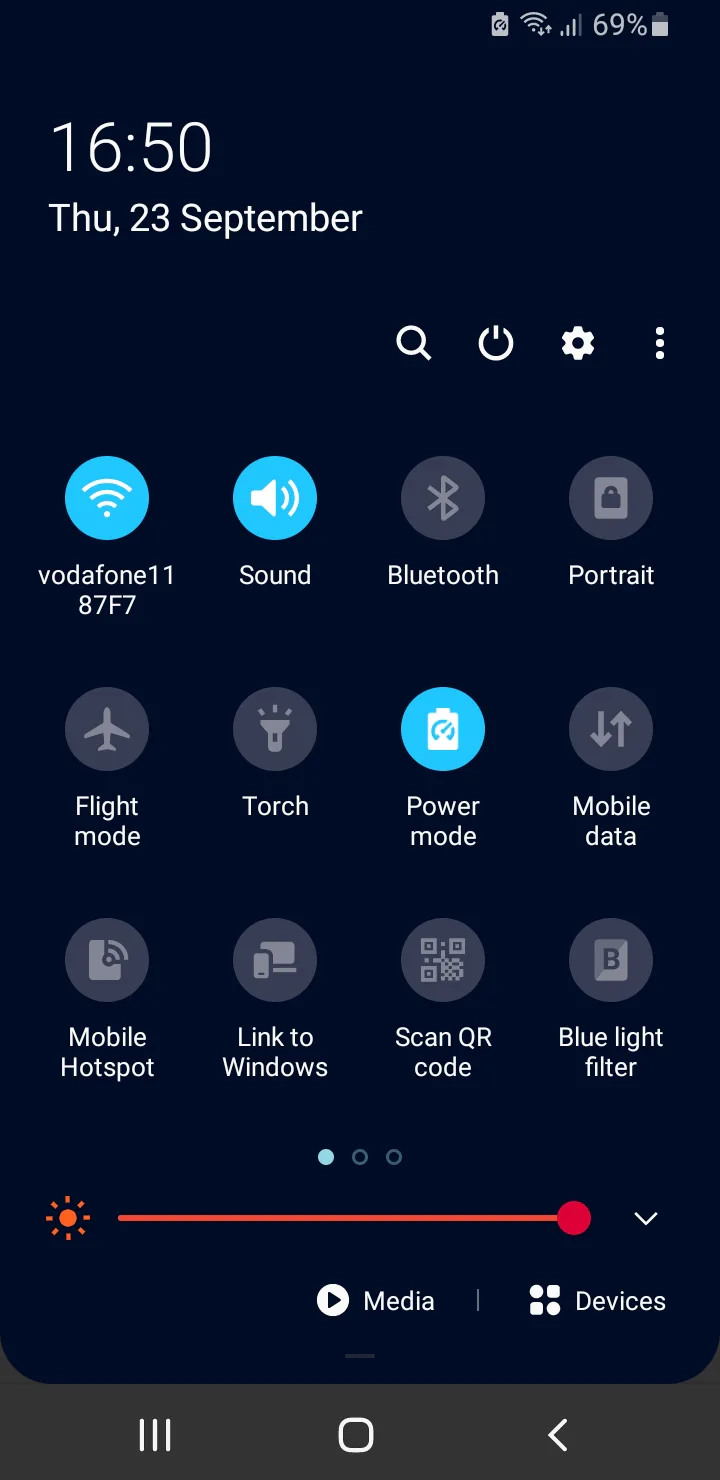
Task: Toggle the Sound mode tile
Action: [275, 498]
